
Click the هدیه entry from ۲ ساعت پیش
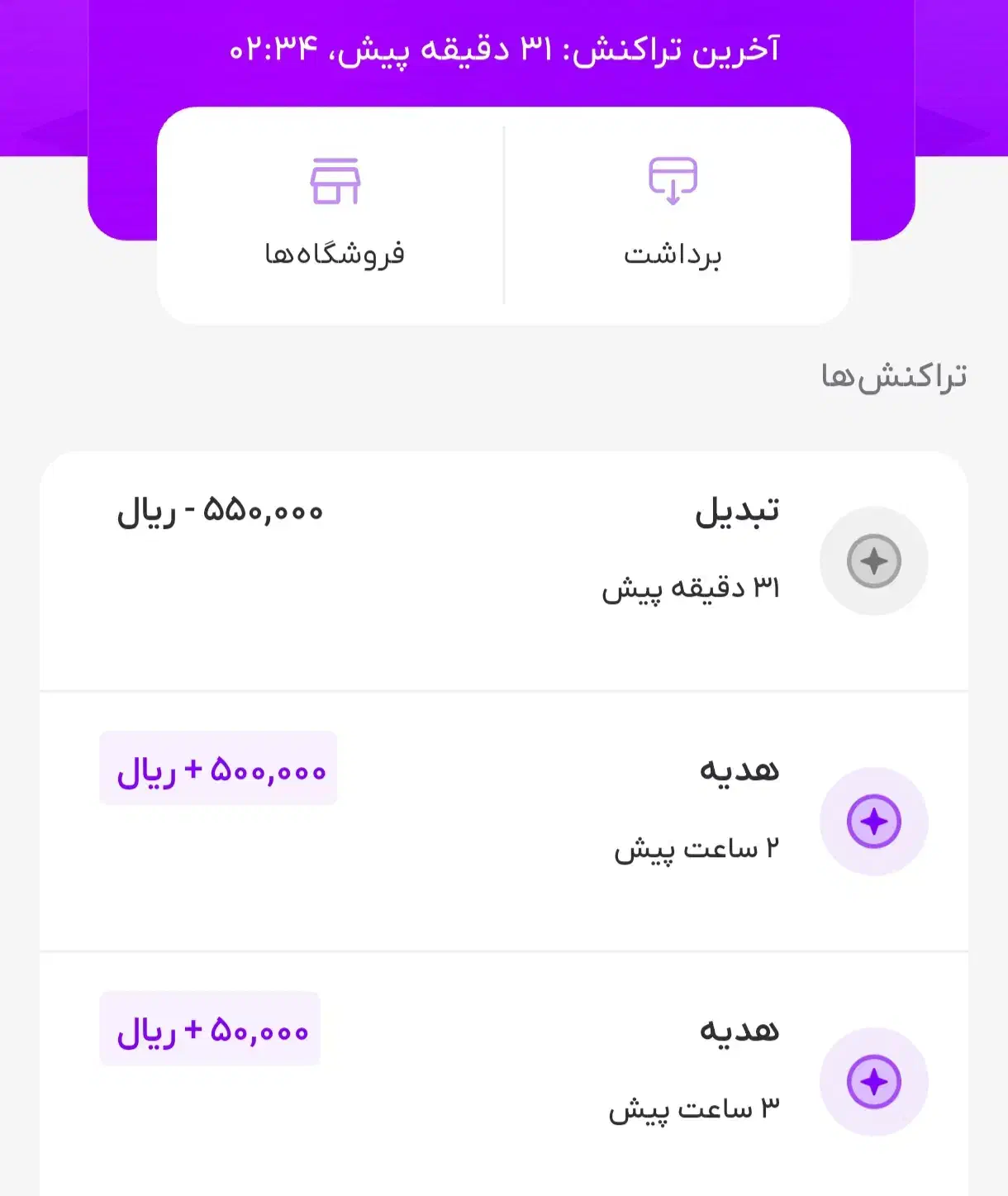(x=504, y=821)
